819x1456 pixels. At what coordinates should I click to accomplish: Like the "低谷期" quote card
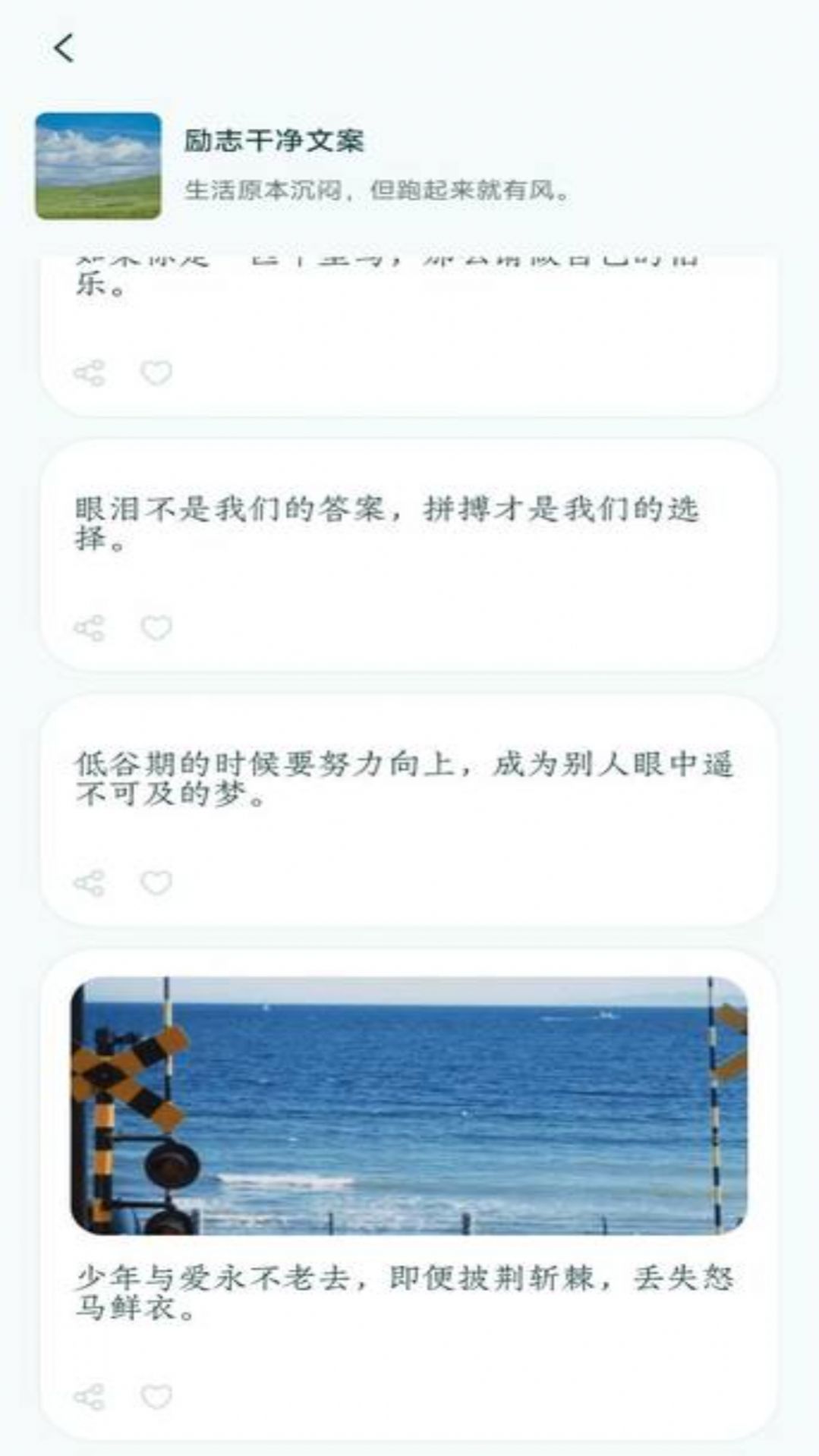[x=156, y=882]
